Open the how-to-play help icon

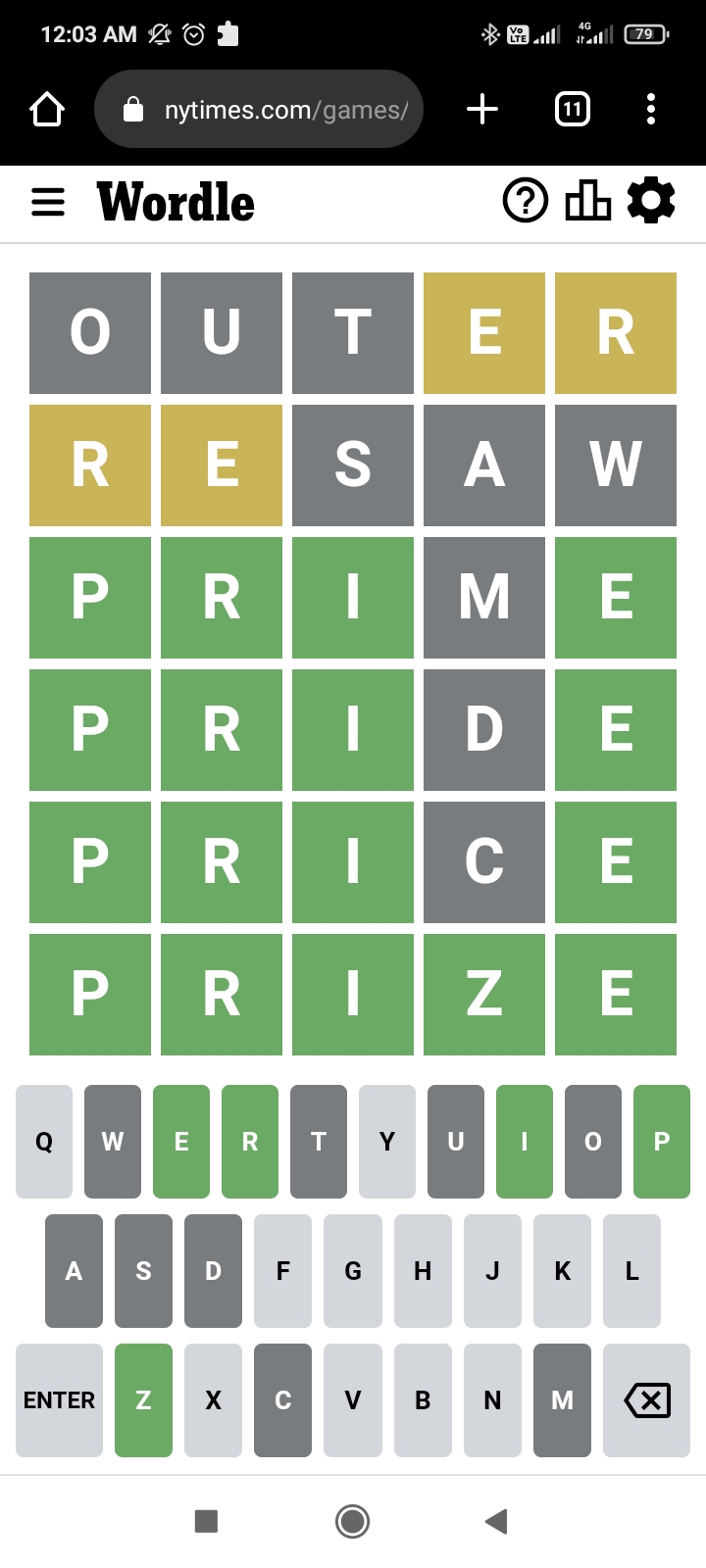point(526,201)
